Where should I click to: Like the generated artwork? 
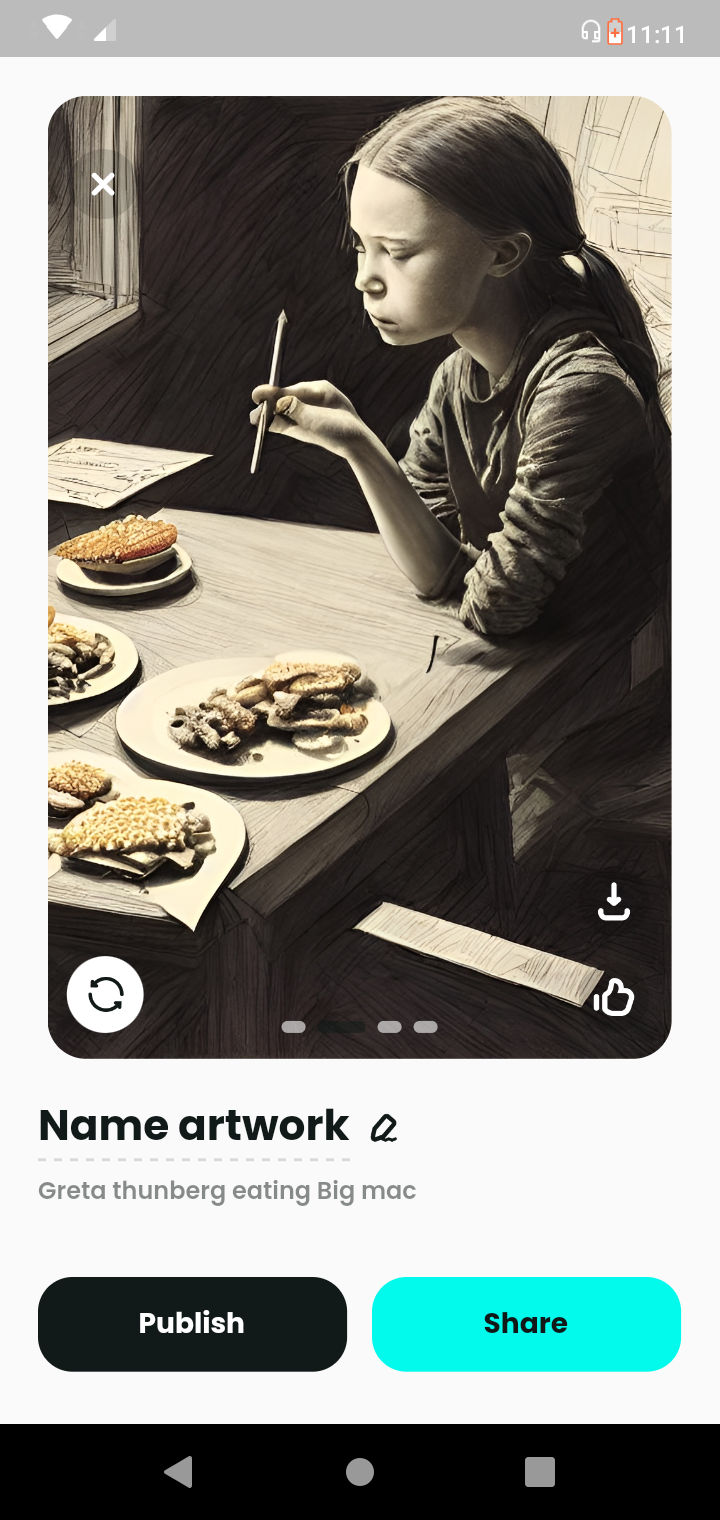(x=614, y=997)
